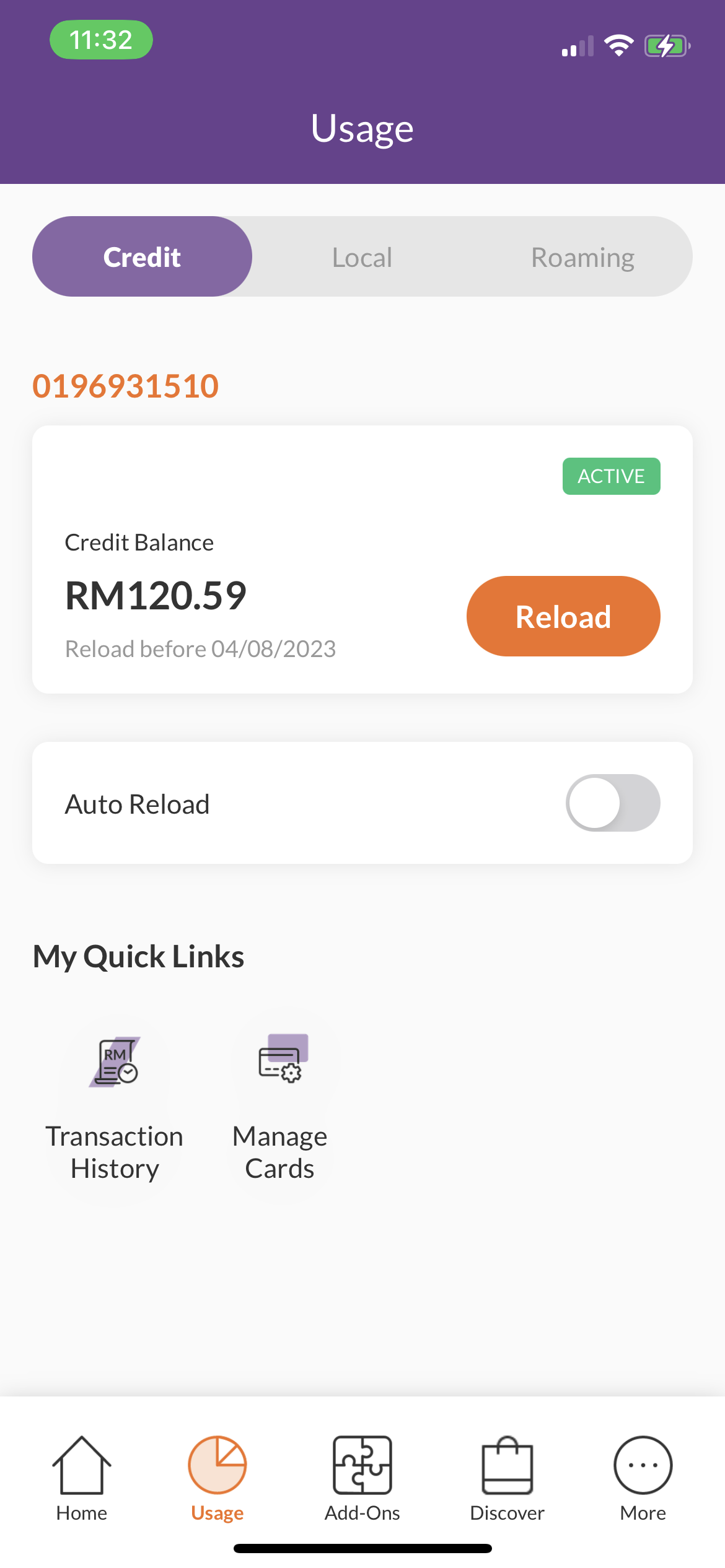Enable the Auto Reload switch

coord(613,803)
